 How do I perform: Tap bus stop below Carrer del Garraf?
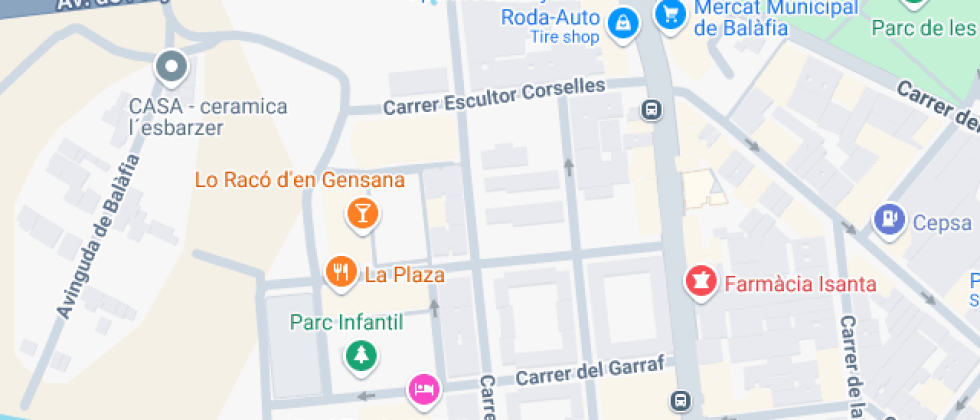pos(680,400)
